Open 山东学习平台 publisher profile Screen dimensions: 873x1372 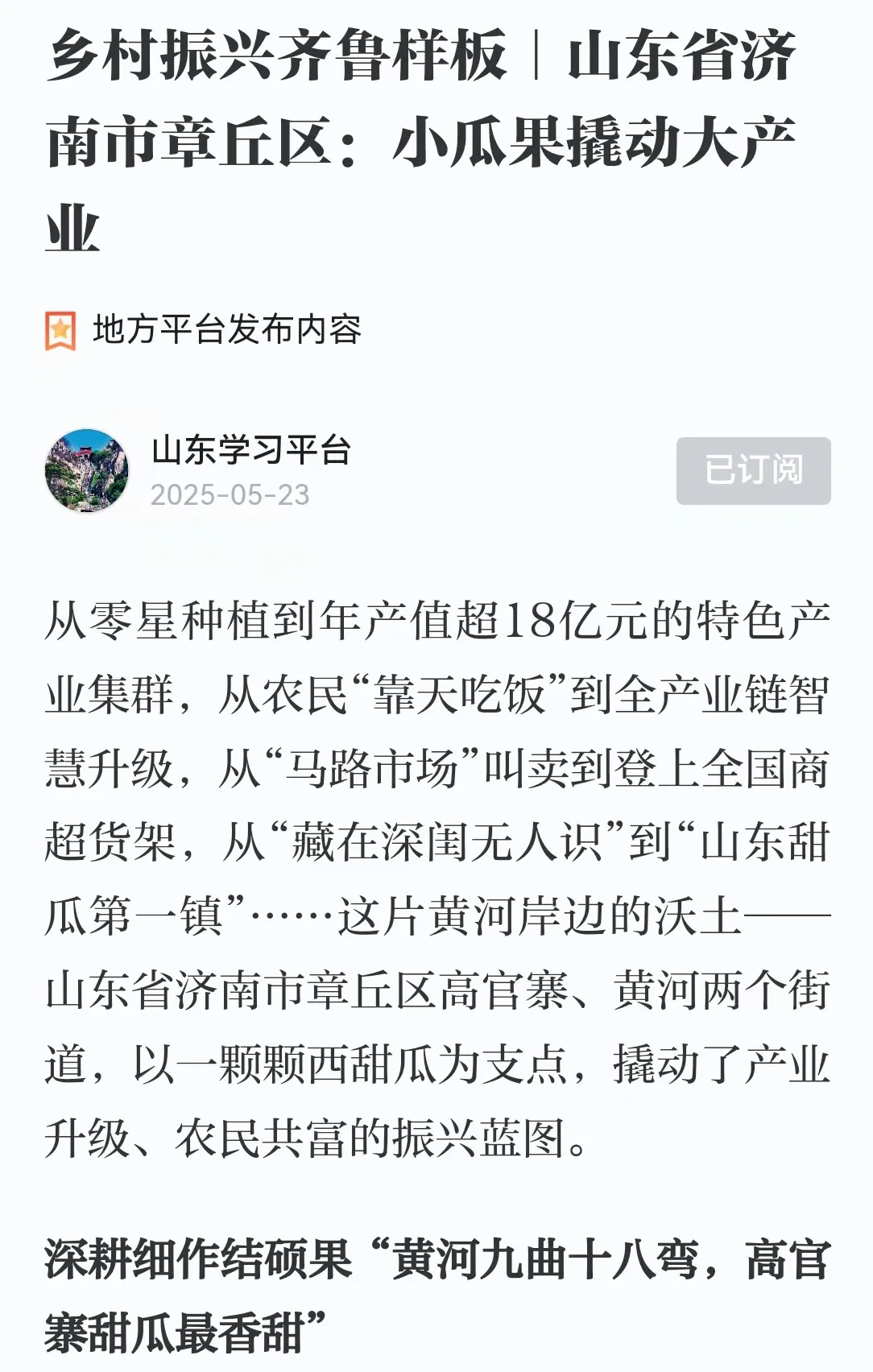click(251, 450)
